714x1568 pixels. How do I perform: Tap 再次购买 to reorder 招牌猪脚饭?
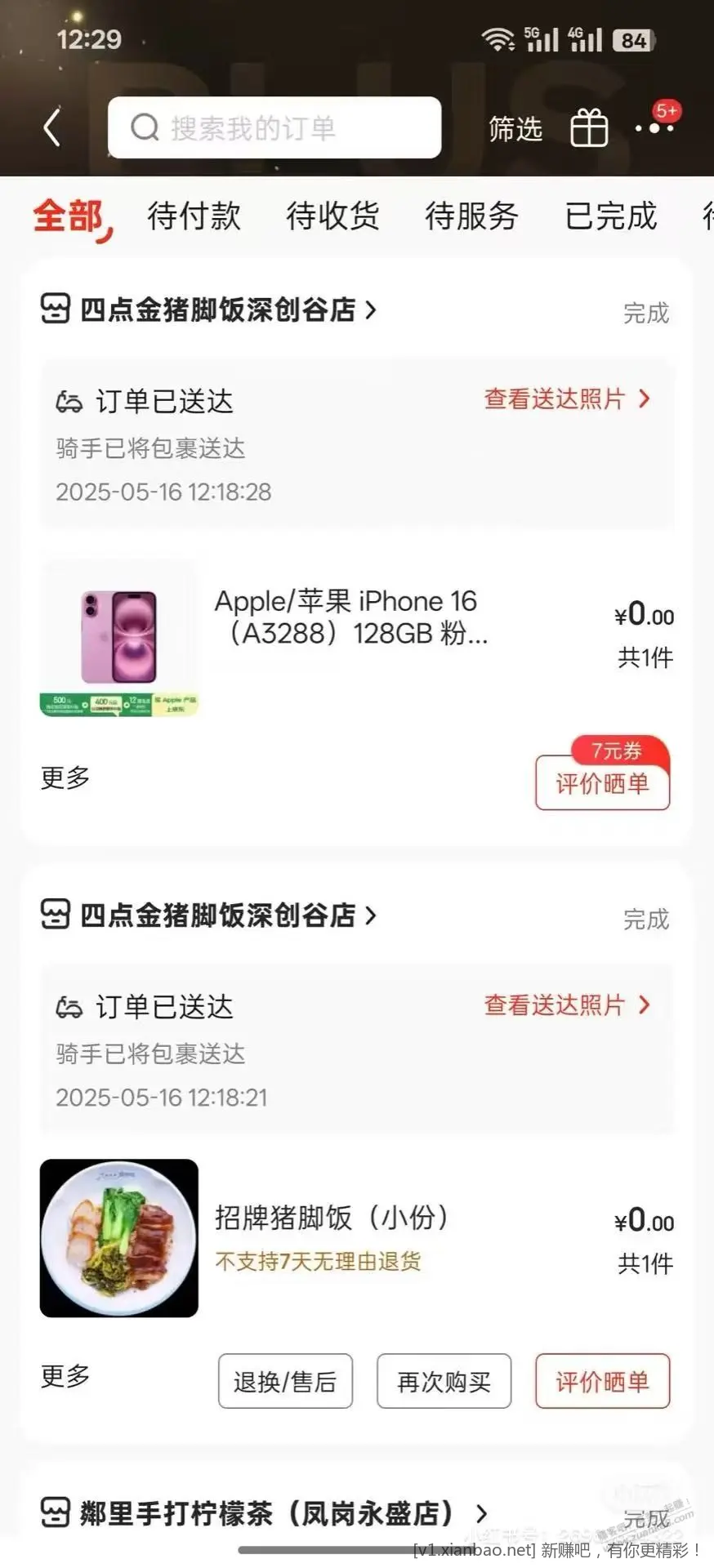click(444, 1381)
